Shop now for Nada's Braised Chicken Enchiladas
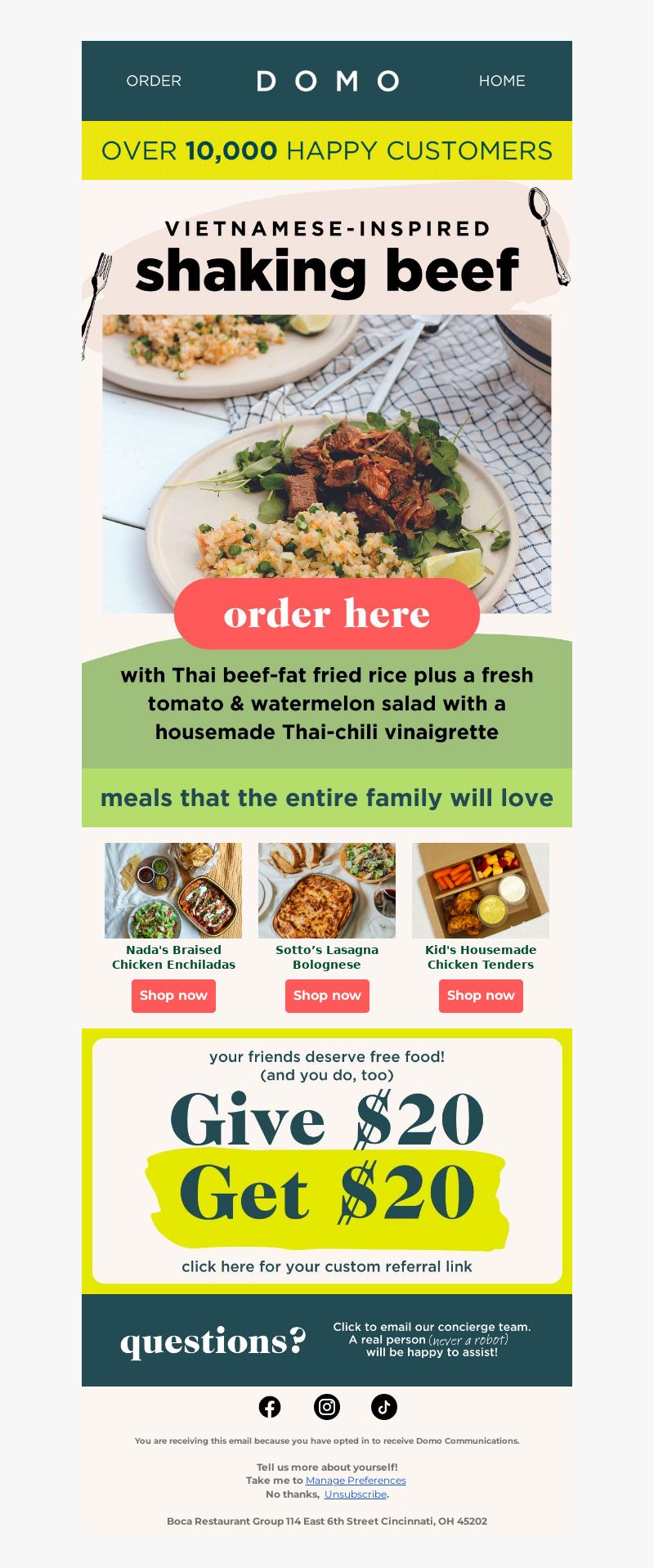 click(173, 996)
